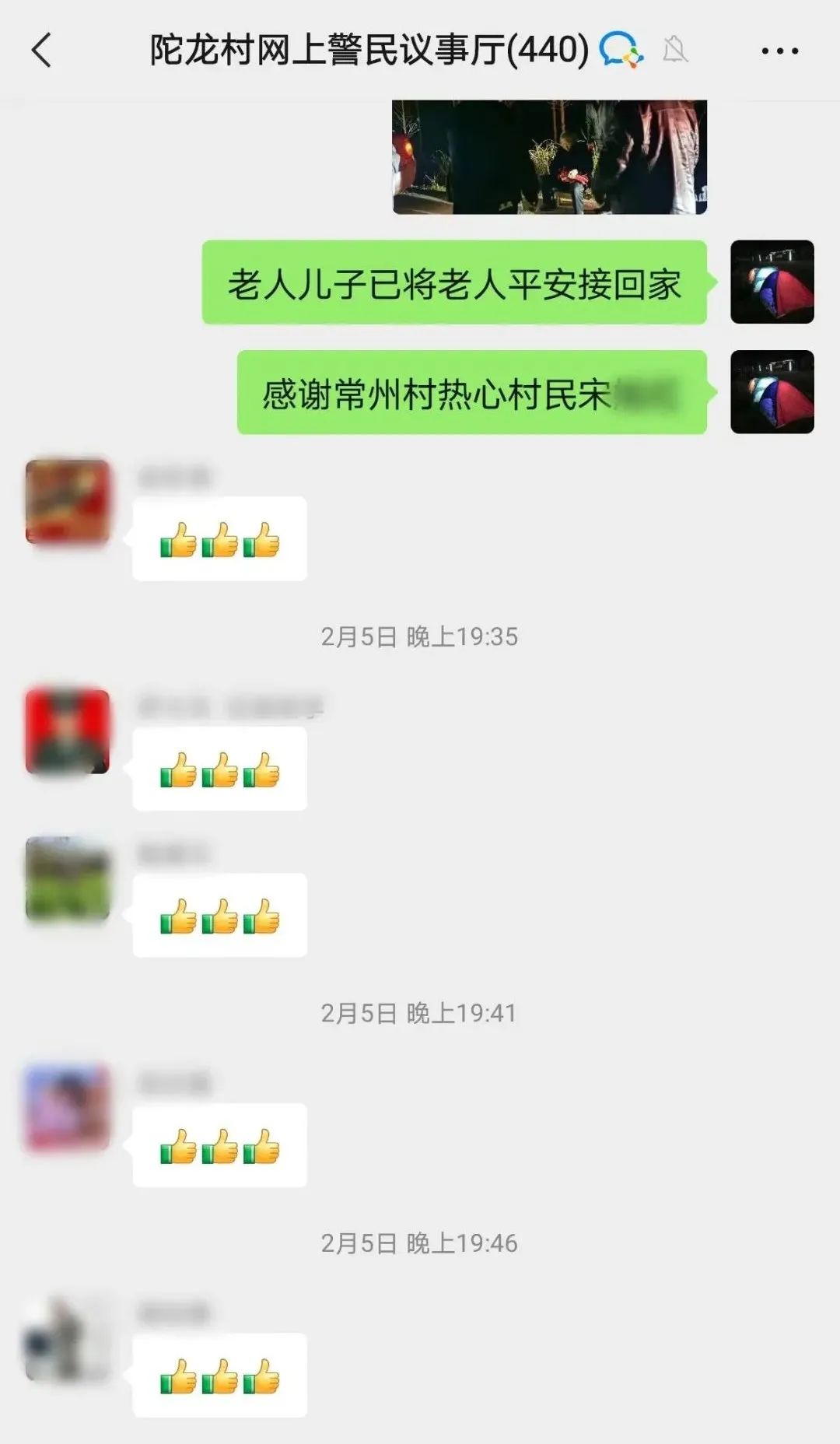840x1444 pixels.
Task: Open profile of member replying after 19:46
Action: [67, 1339]
